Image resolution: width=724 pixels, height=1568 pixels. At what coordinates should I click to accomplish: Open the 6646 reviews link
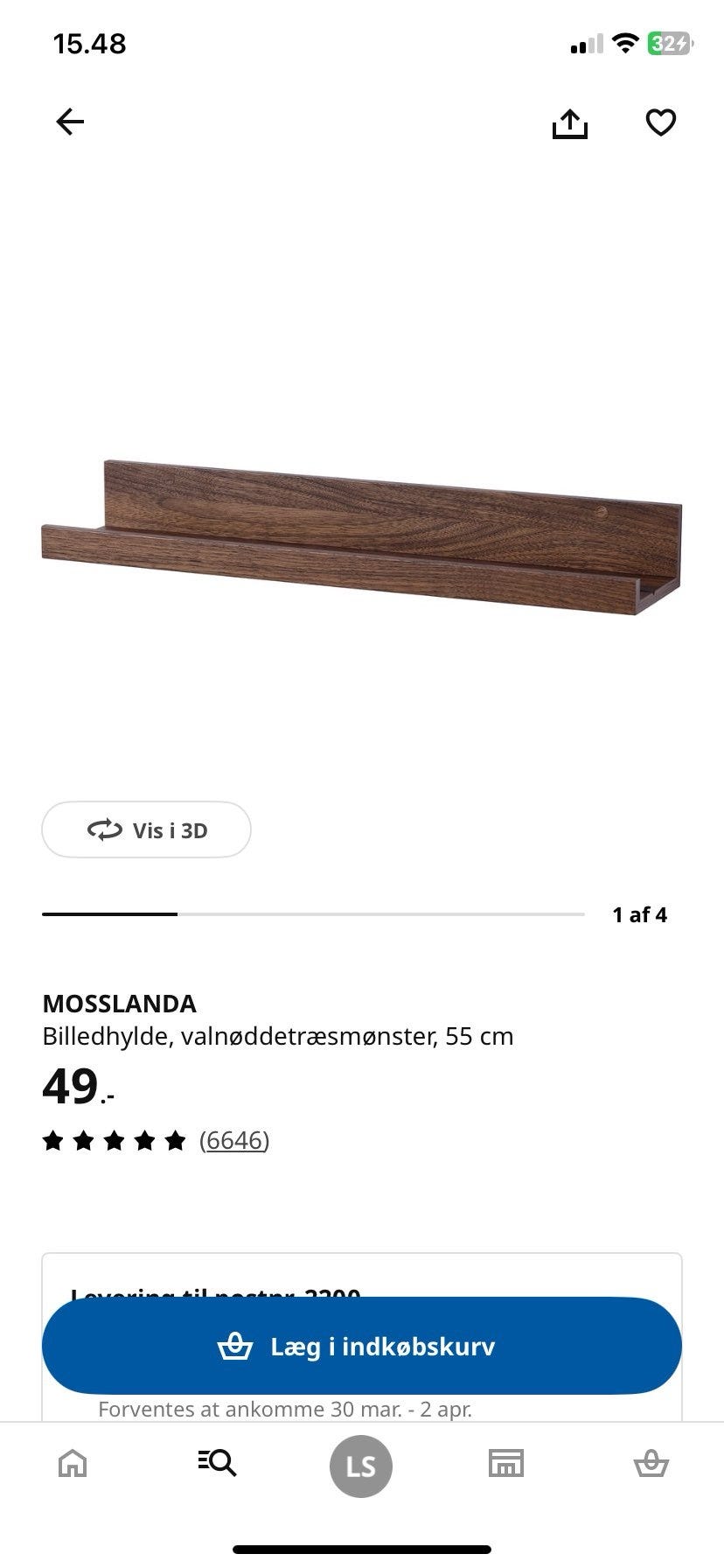234,1140
